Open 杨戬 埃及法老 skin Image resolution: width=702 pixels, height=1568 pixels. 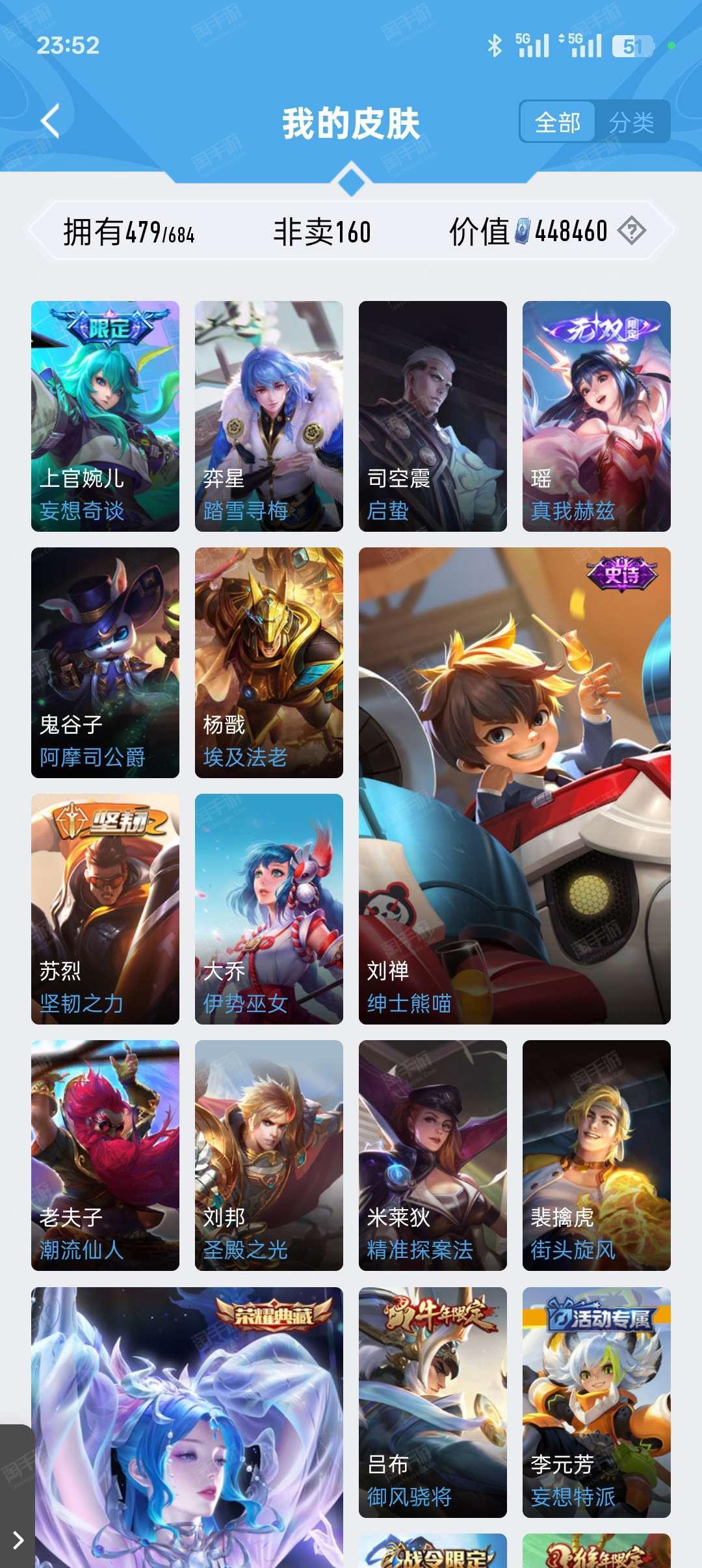click(269, 662)
